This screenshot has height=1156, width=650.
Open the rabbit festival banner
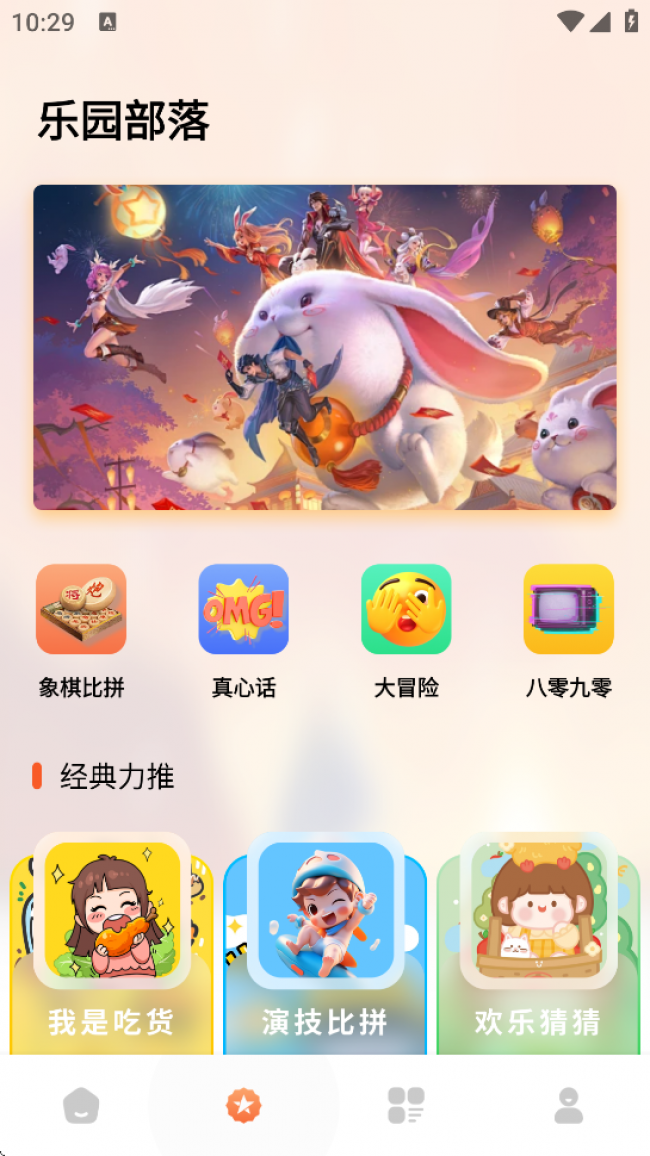point(325,347)
